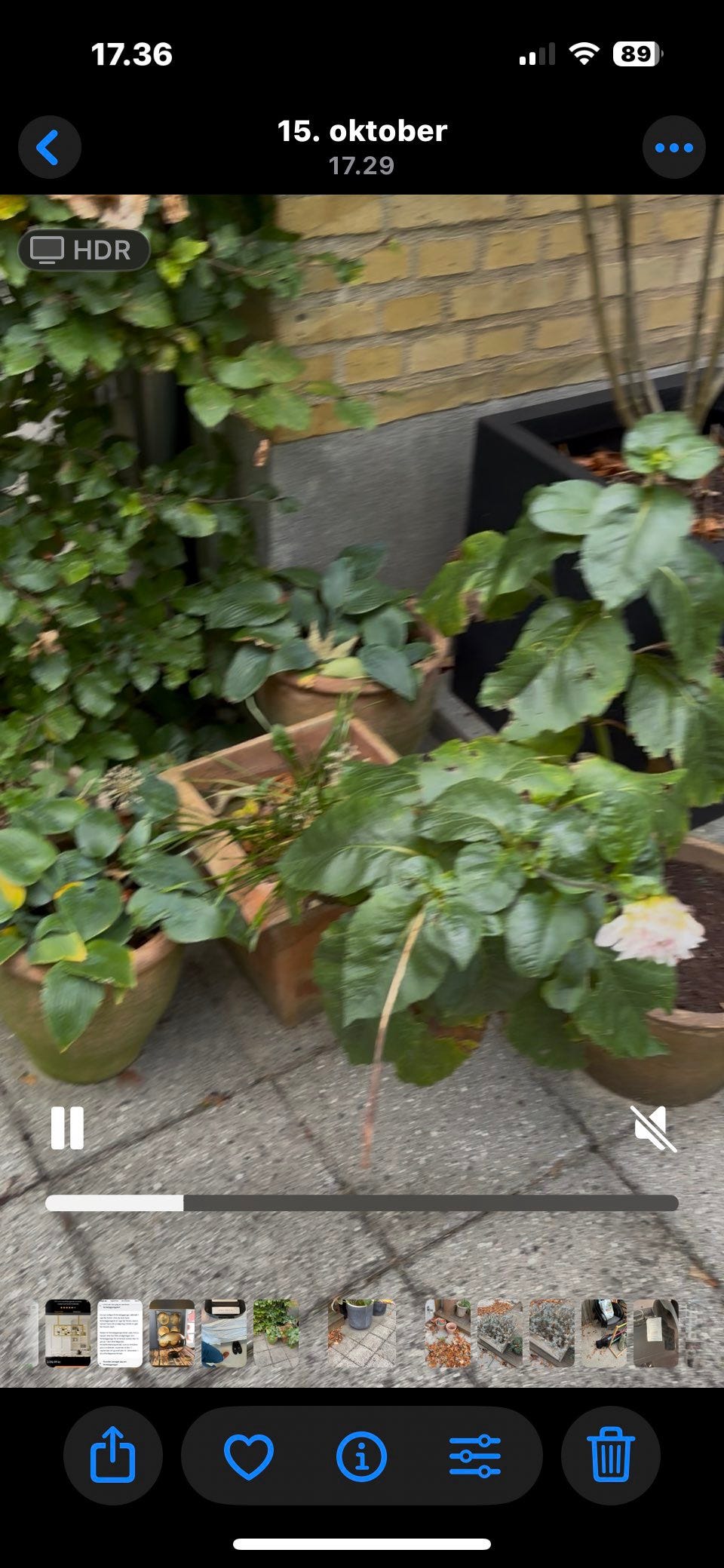Go back to the photo library
724x1568 pixels.
point(49,147)
